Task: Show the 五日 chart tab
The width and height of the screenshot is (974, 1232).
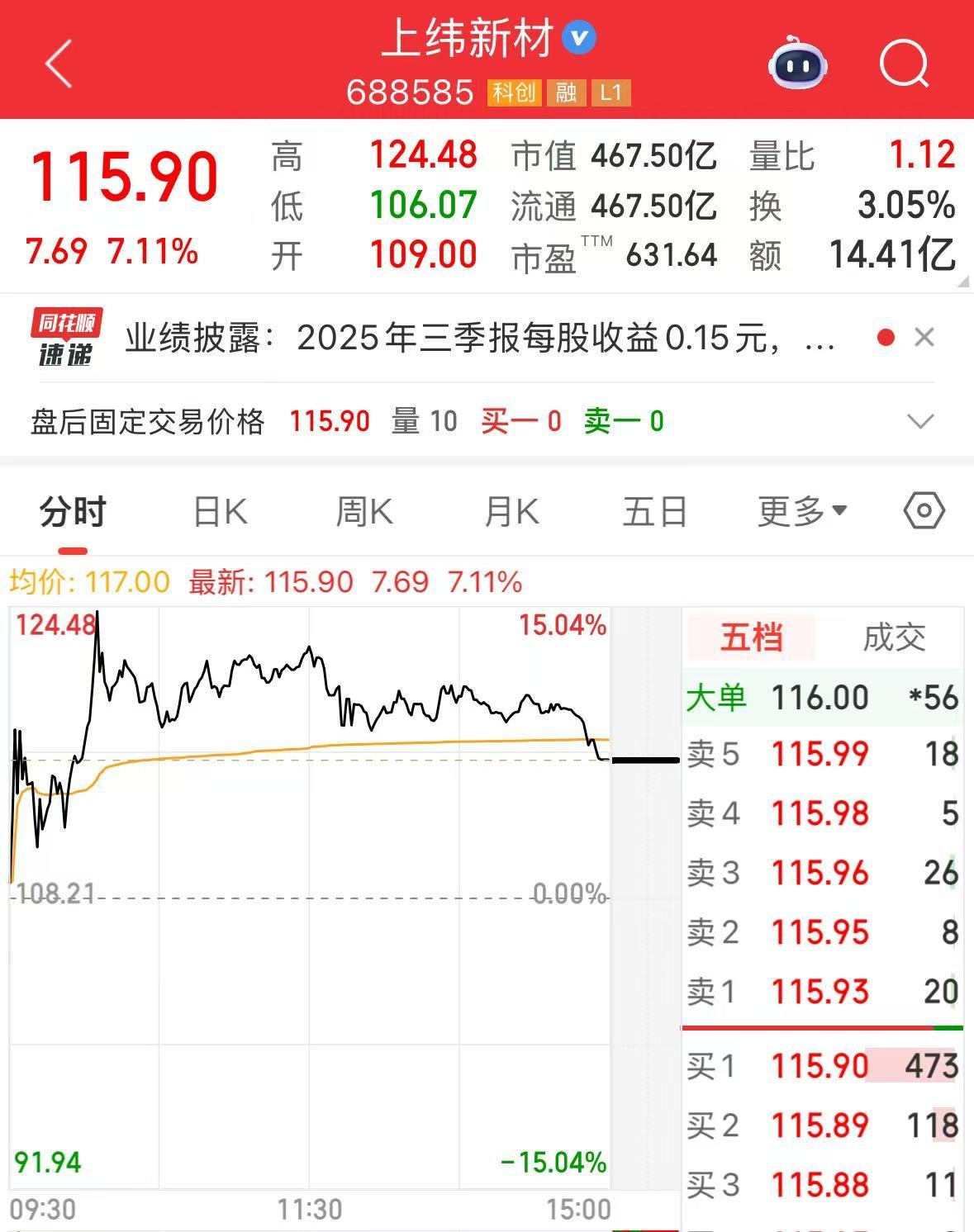Action: point(655,512)
